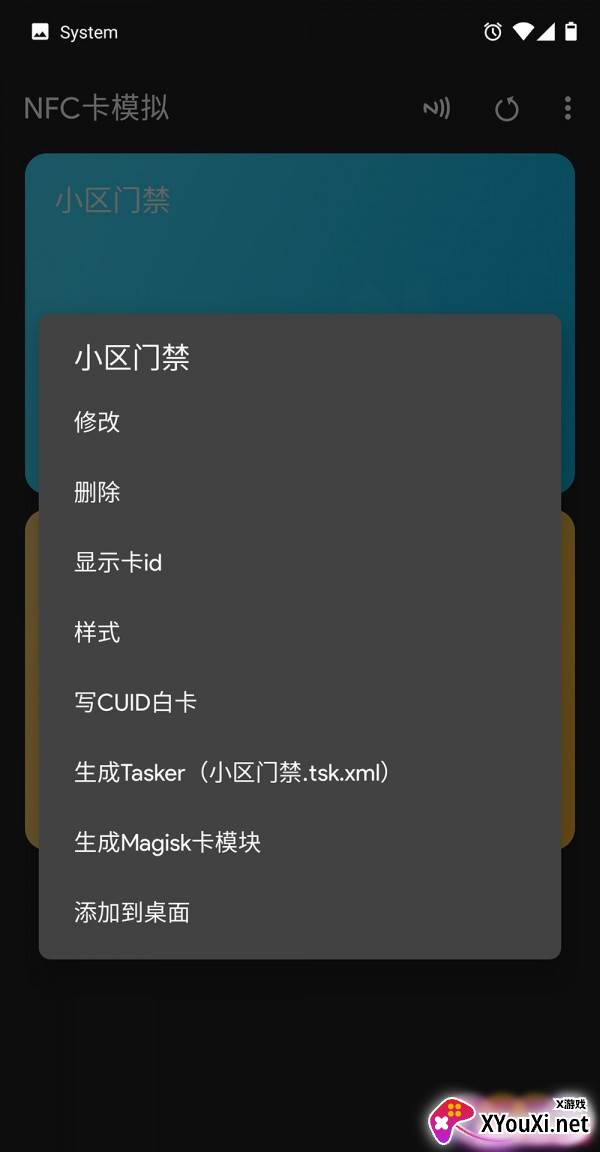The height and width of the screenshot is (1152, 600).
Task: Select 修改 to edit the card
Action: click(97, 422)
